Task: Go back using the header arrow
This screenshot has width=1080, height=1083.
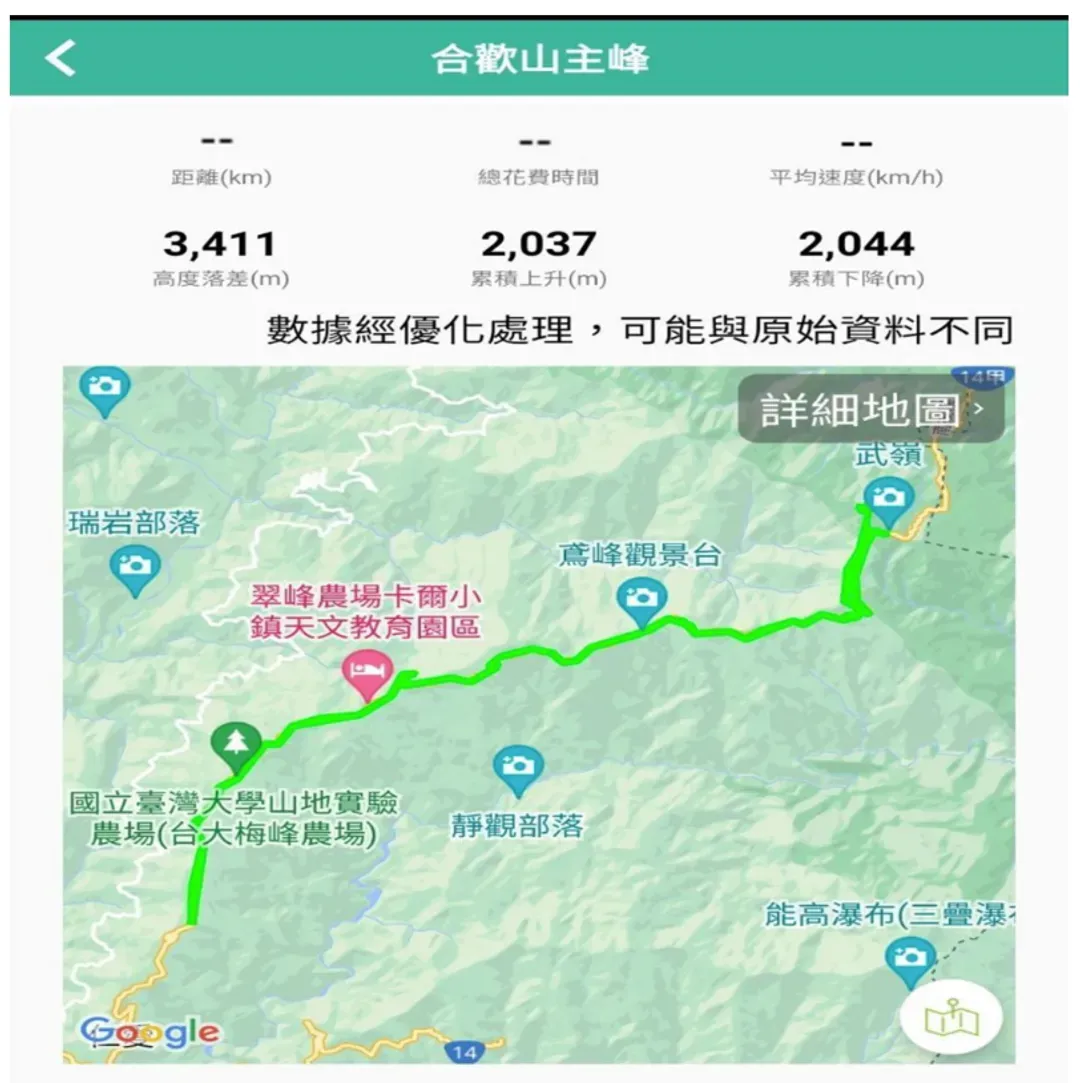Action: 61,58
